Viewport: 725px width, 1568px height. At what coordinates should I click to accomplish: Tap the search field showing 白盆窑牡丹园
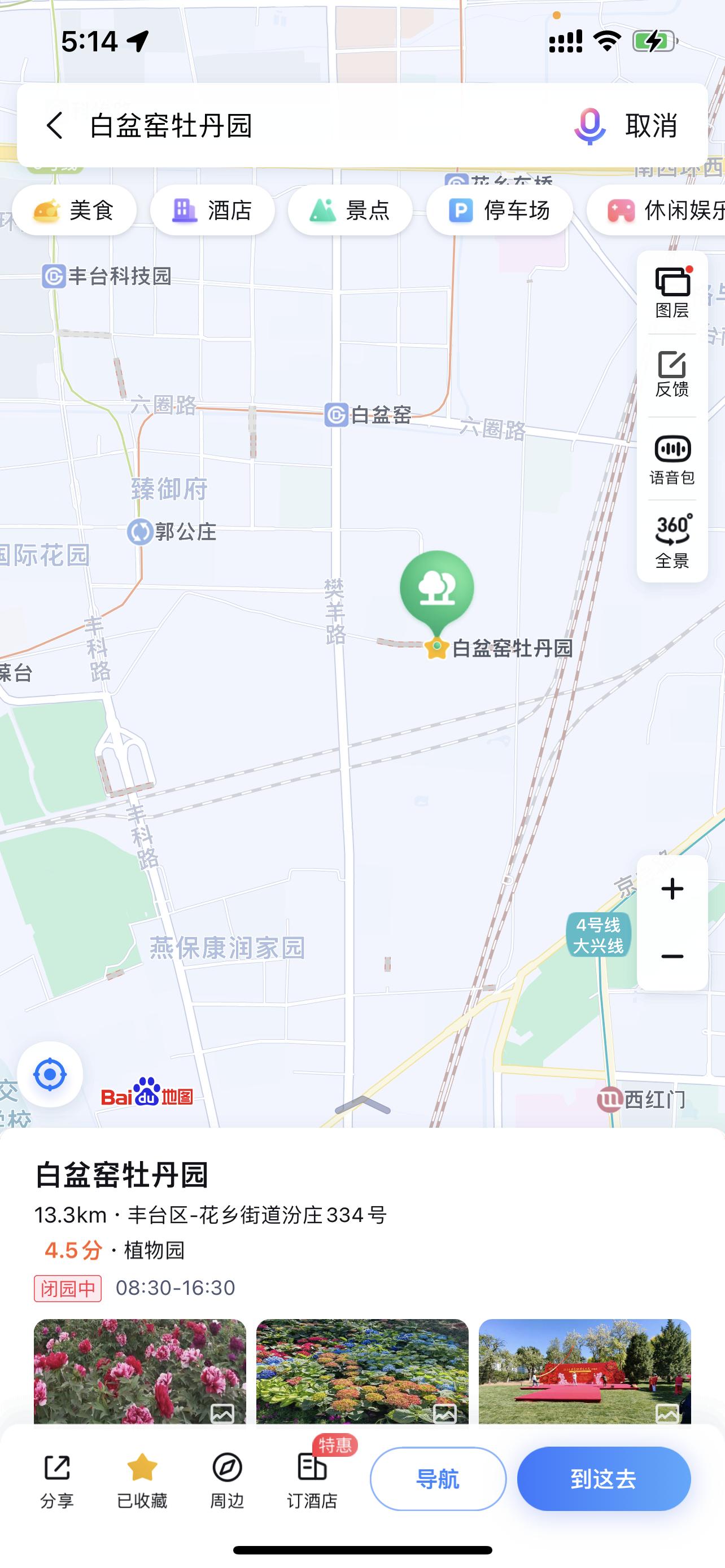(x=304, y=125)
